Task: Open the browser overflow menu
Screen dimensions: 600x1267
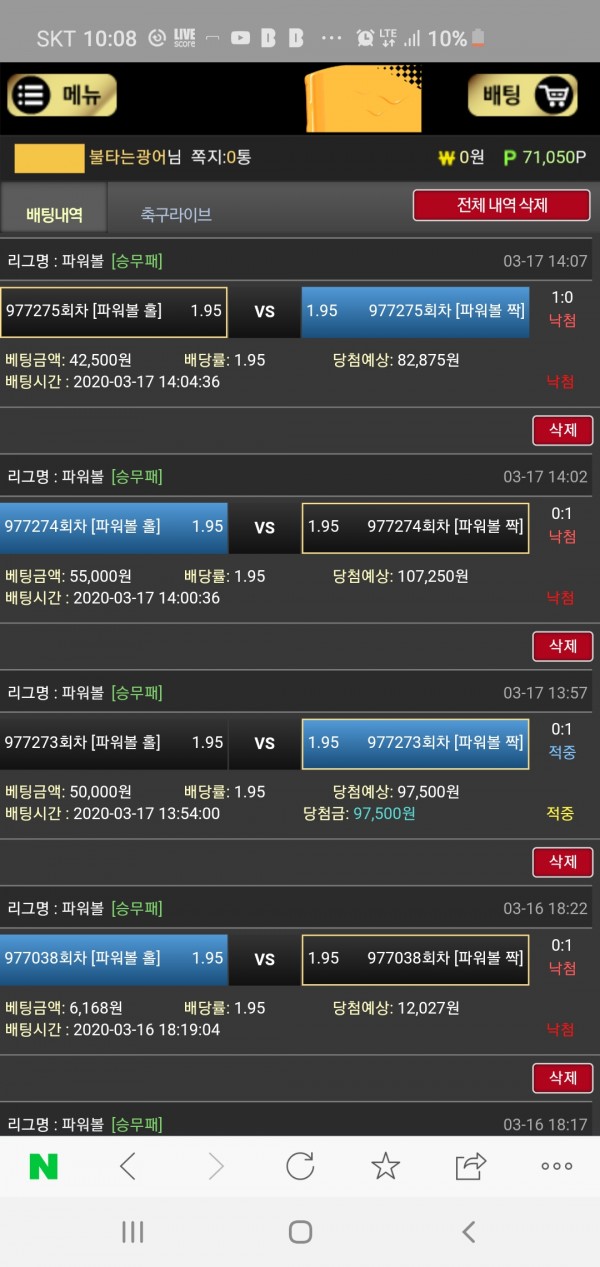Action: tap(556, 1166)
